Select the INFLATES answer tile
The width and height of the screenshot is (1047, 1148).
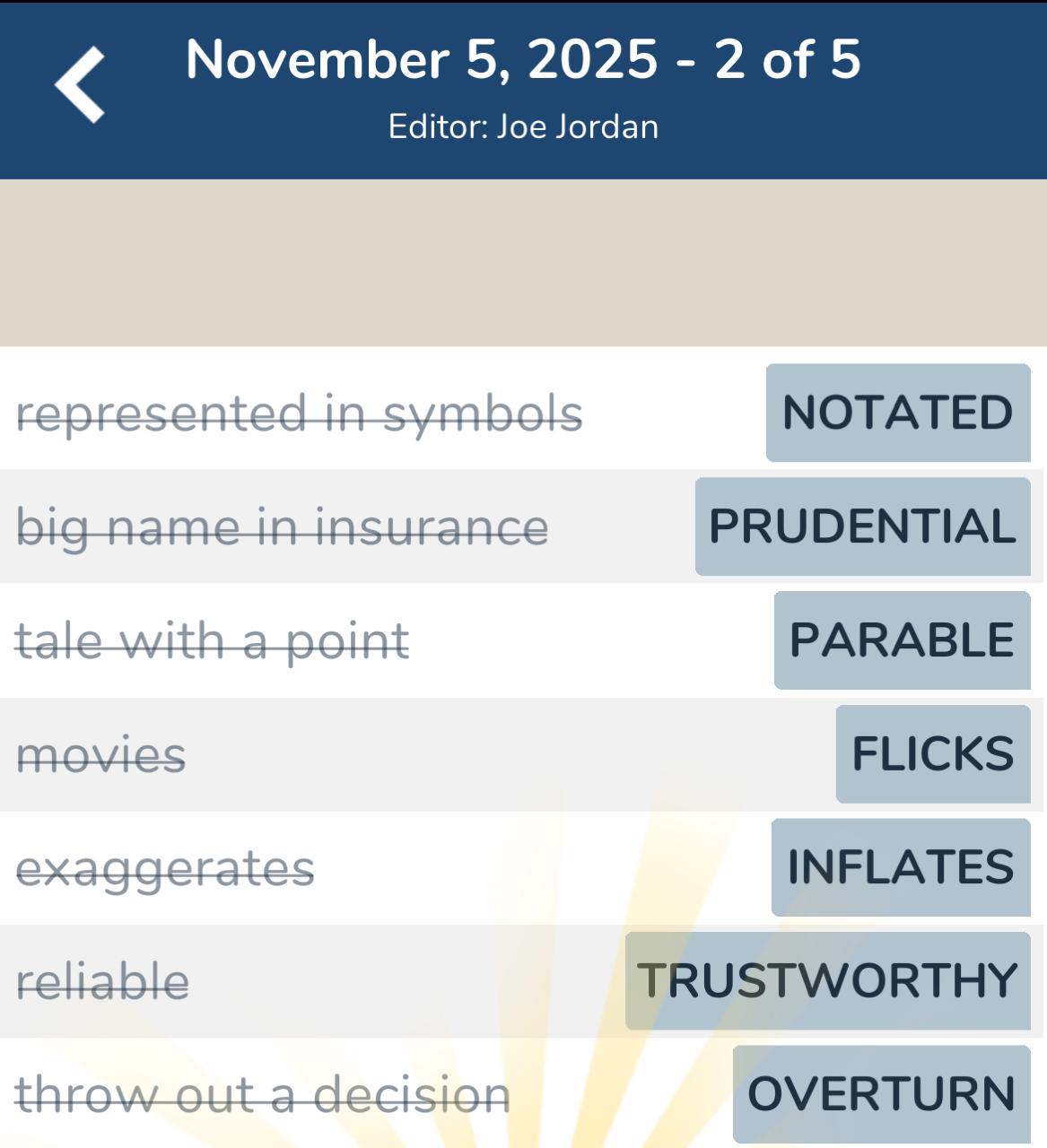(x=900, y=865)
